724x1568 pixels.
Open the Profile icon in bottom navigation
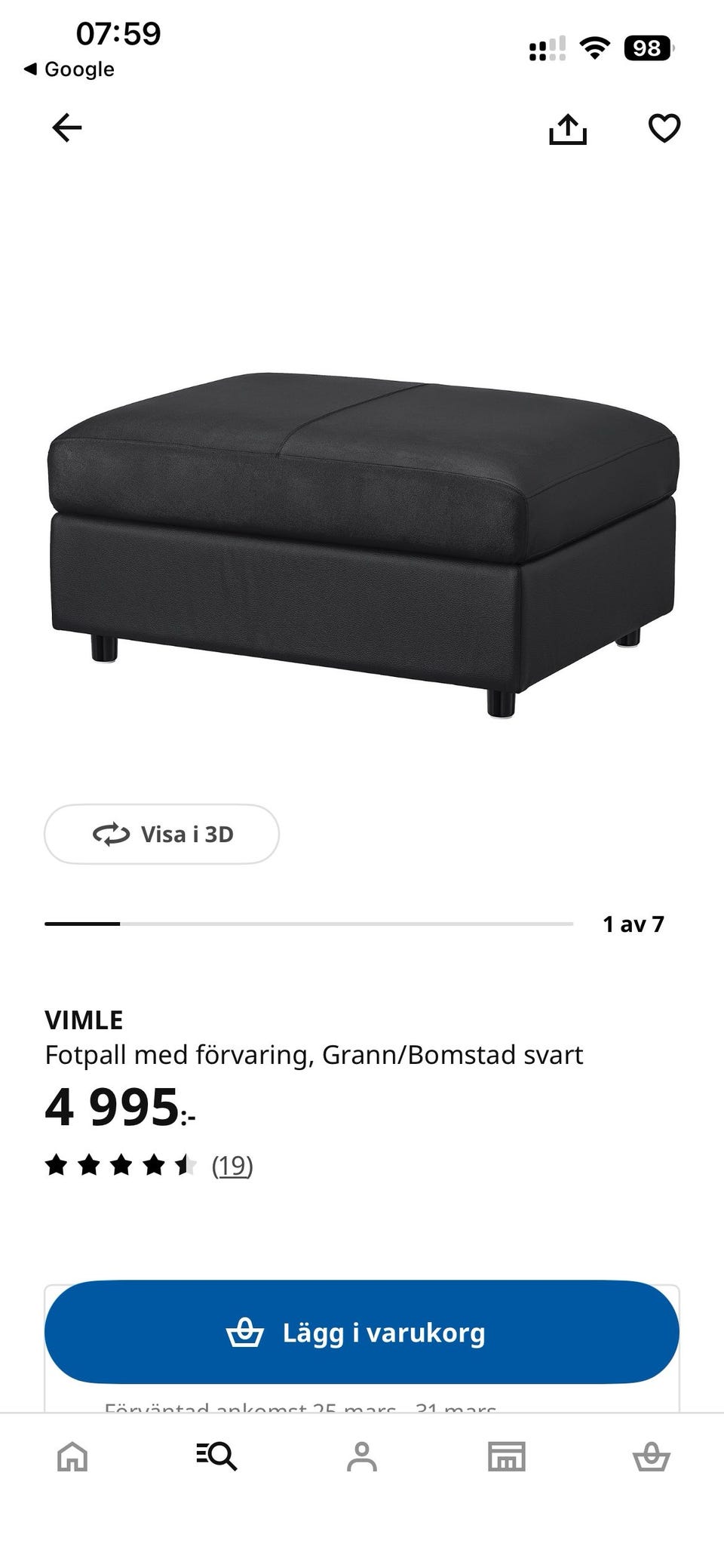tap(362, 1457)
